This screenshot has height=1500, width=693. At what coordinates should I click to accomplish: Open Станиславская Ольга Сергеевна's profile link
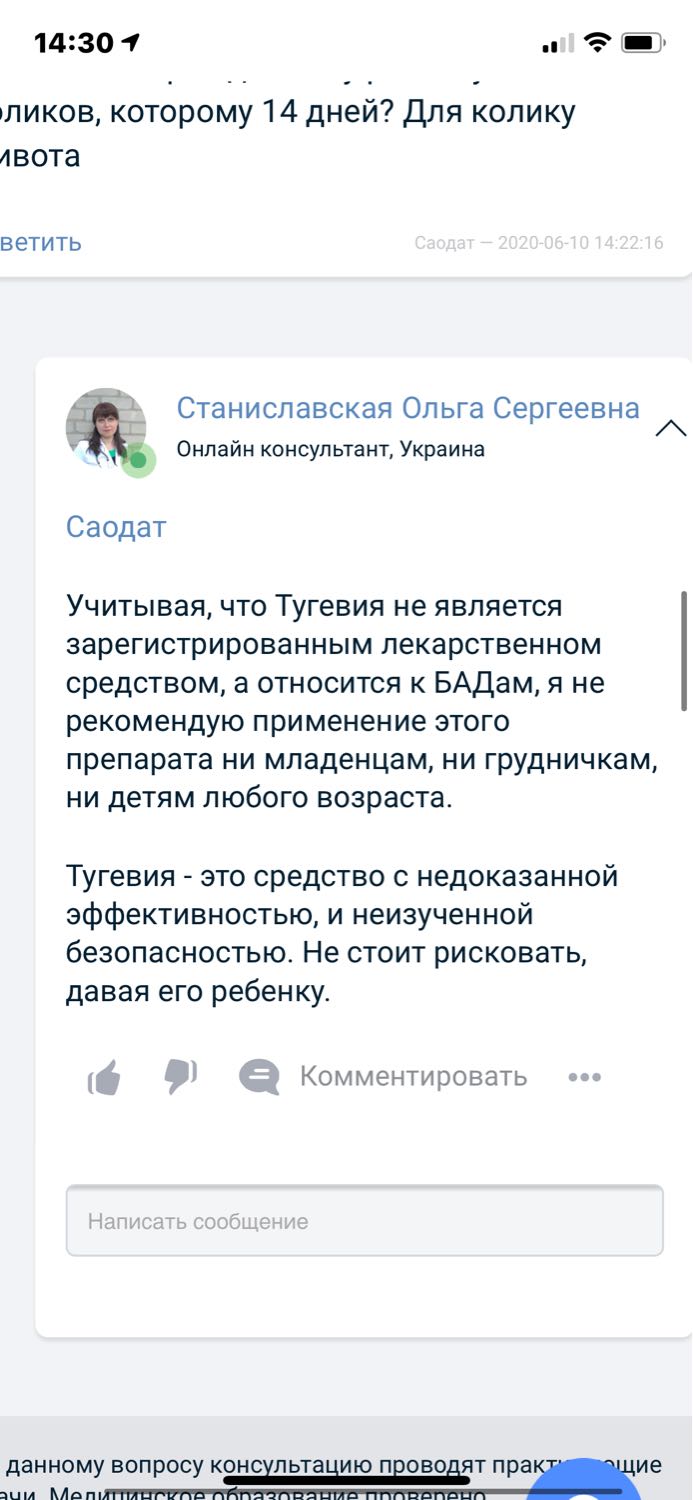408,408
